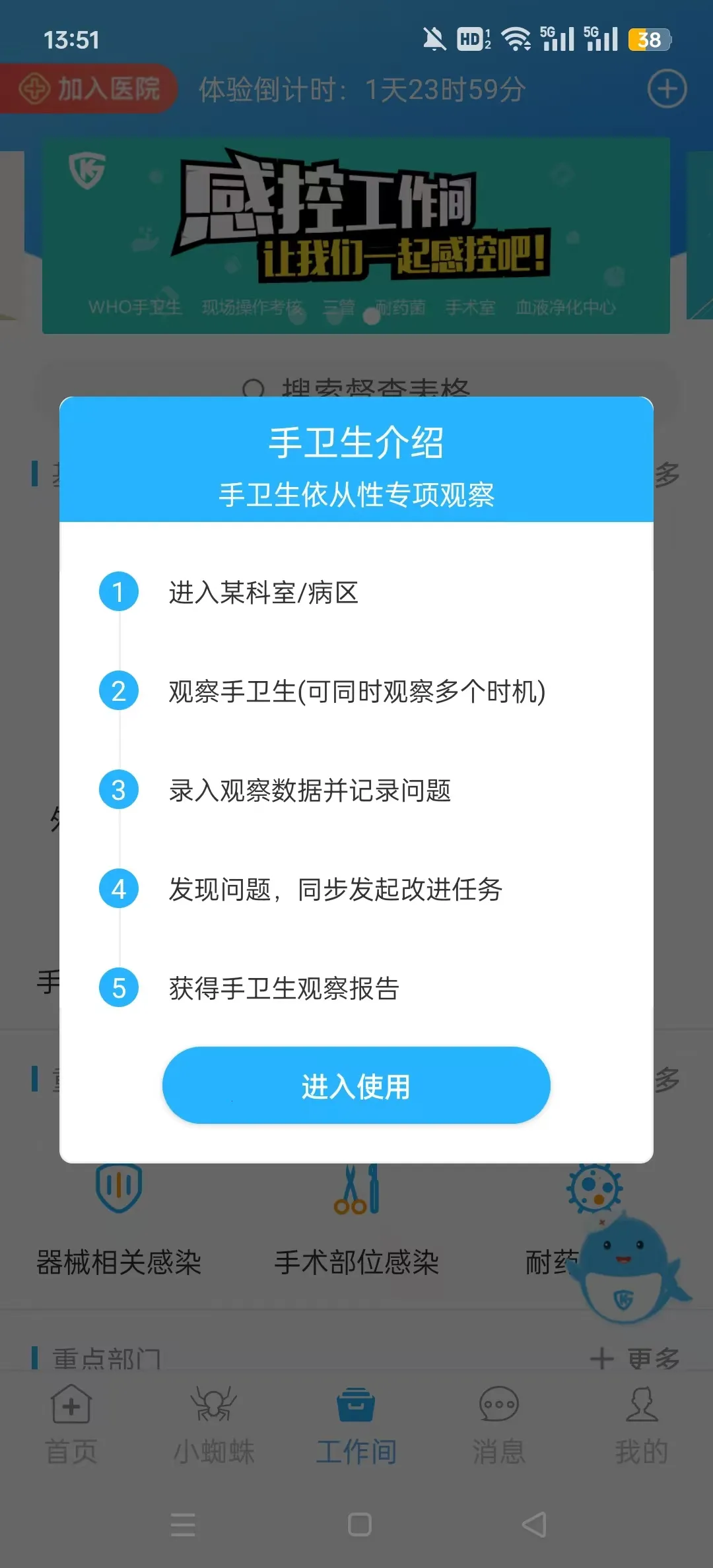Viewport: 713px width, 1568px height.
Task: Tap the 器械相关感染 shield icon
Action: tap(118, 1188)
